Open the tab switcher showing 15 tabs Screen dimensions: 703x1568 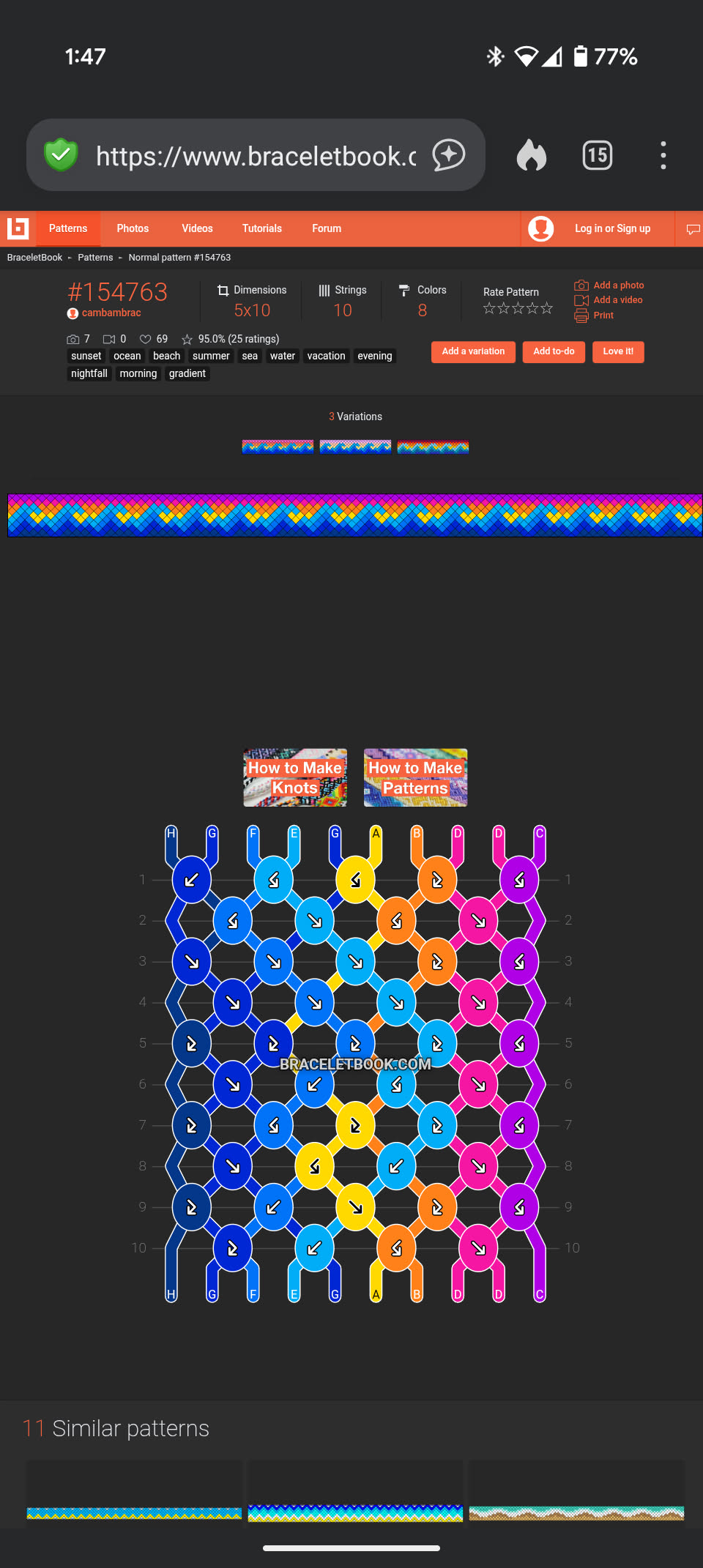[x=597, y=155]
